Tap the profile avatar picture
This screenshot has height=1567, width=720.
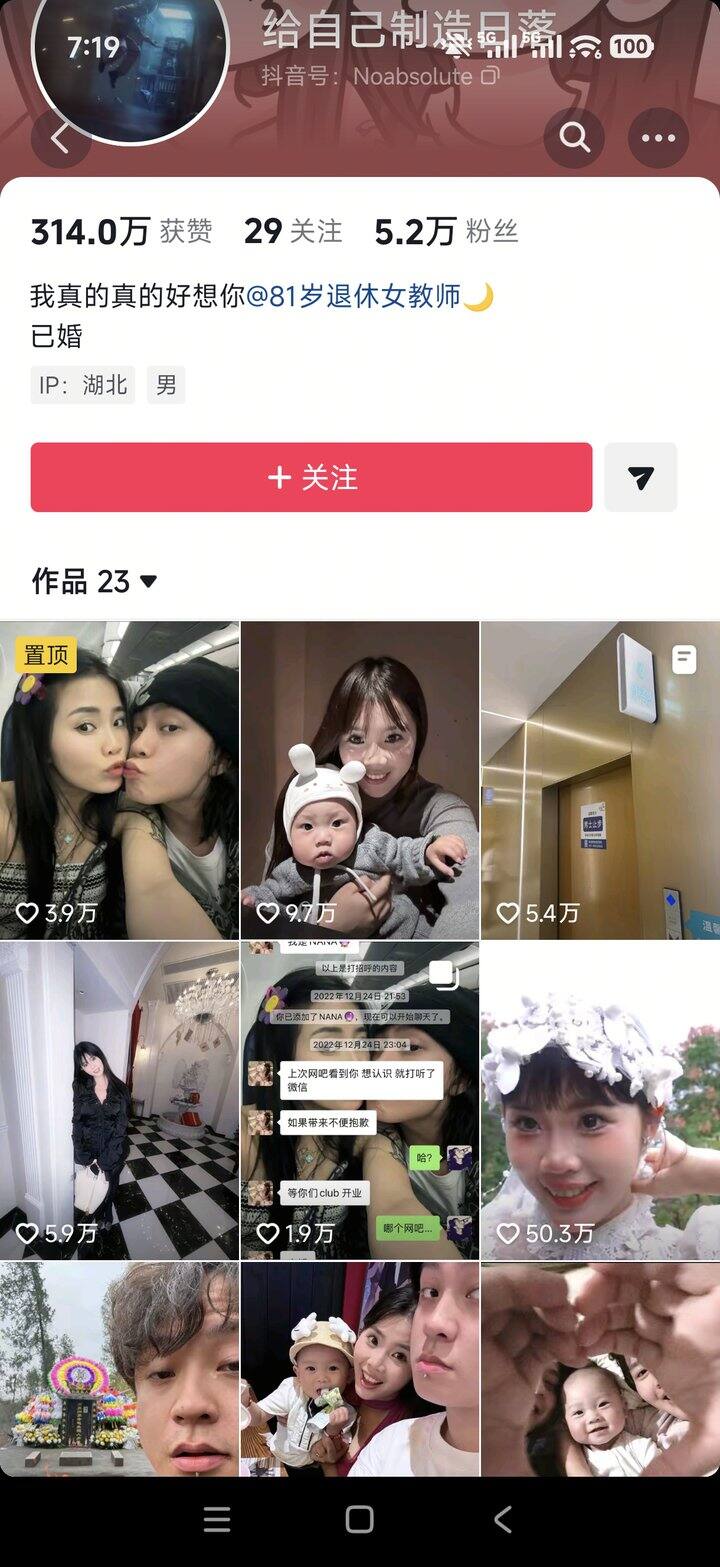(130, 50)
